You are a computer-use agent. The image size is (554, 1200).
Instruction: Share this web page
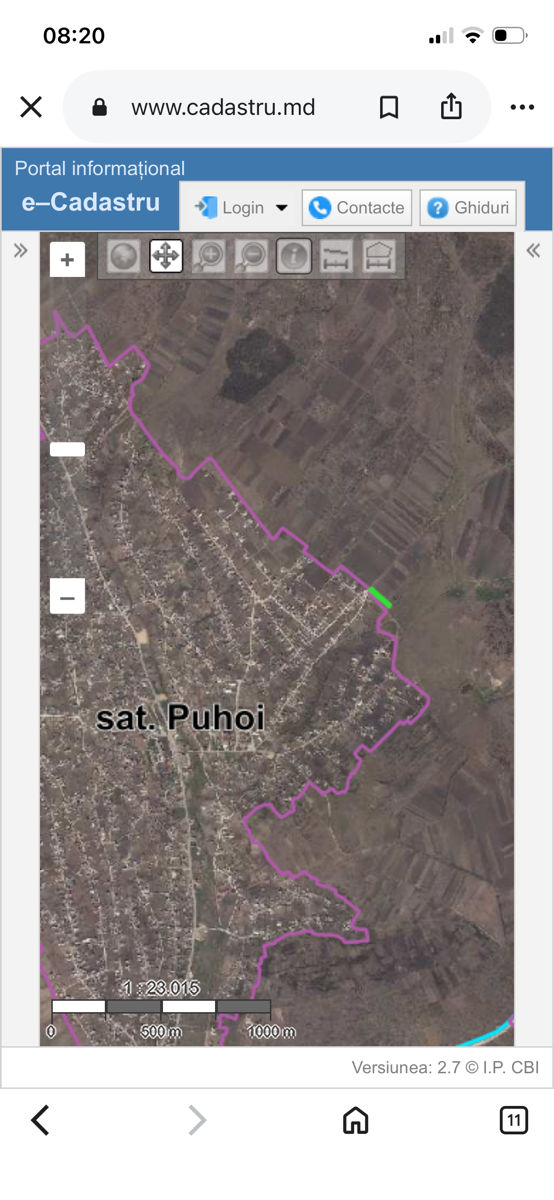(452, 106)
